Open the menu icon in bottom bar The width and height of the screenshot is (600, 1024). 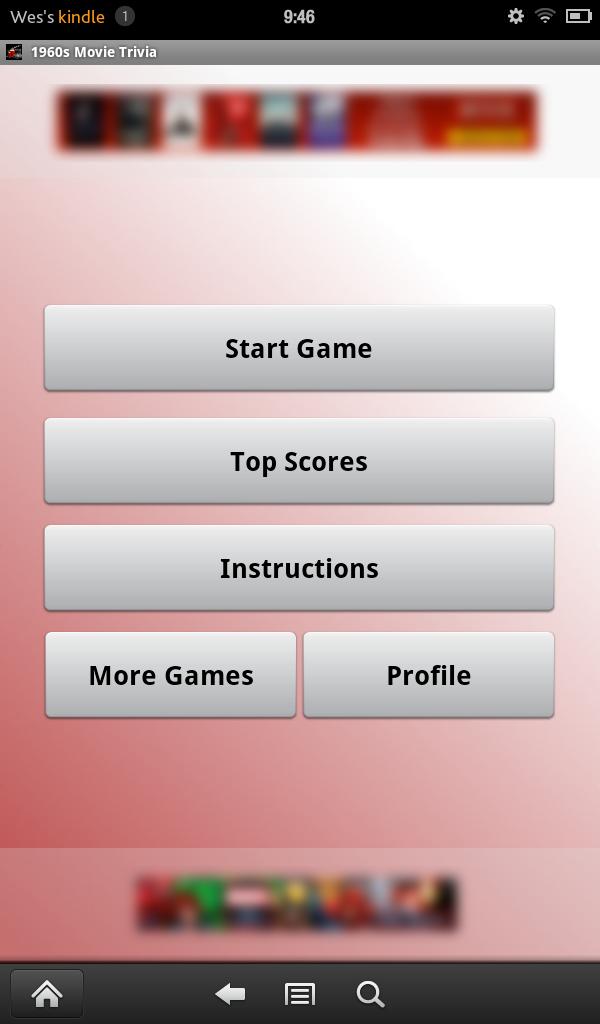299,993
